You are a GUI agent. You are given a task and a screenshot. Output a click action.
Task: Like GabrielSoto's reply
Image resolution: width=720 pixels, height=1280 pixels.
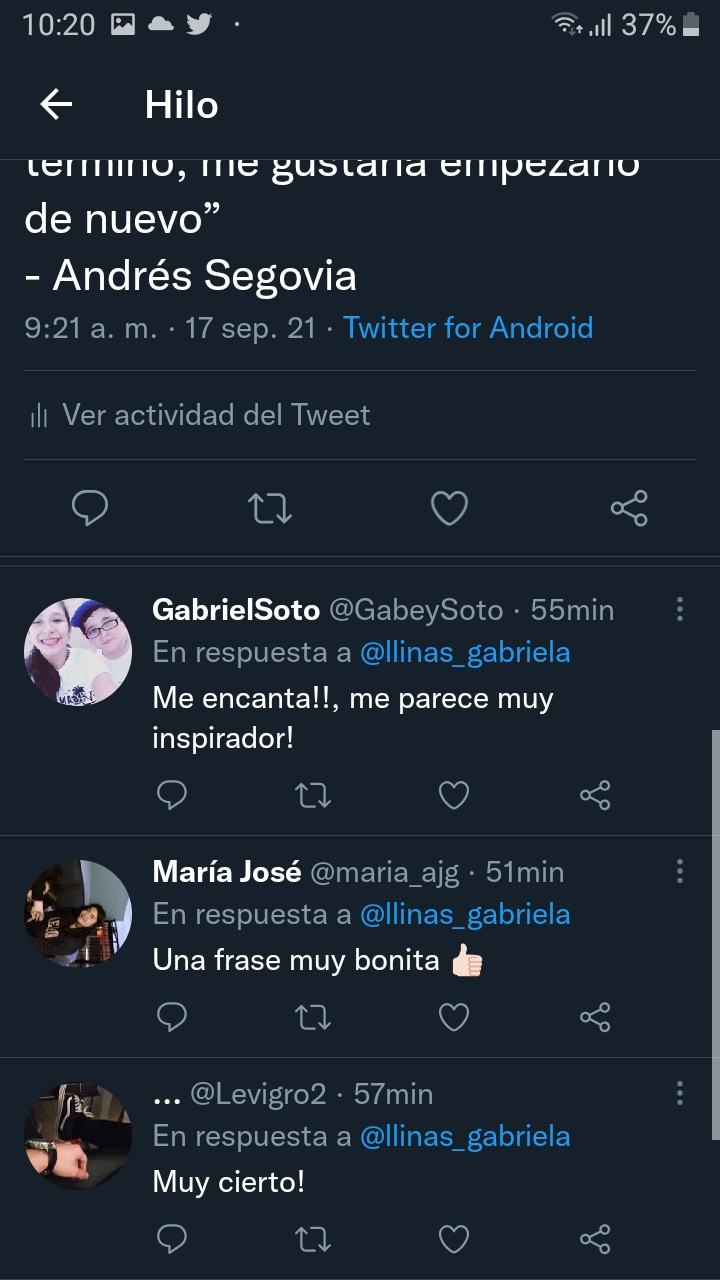click(454, 795)
